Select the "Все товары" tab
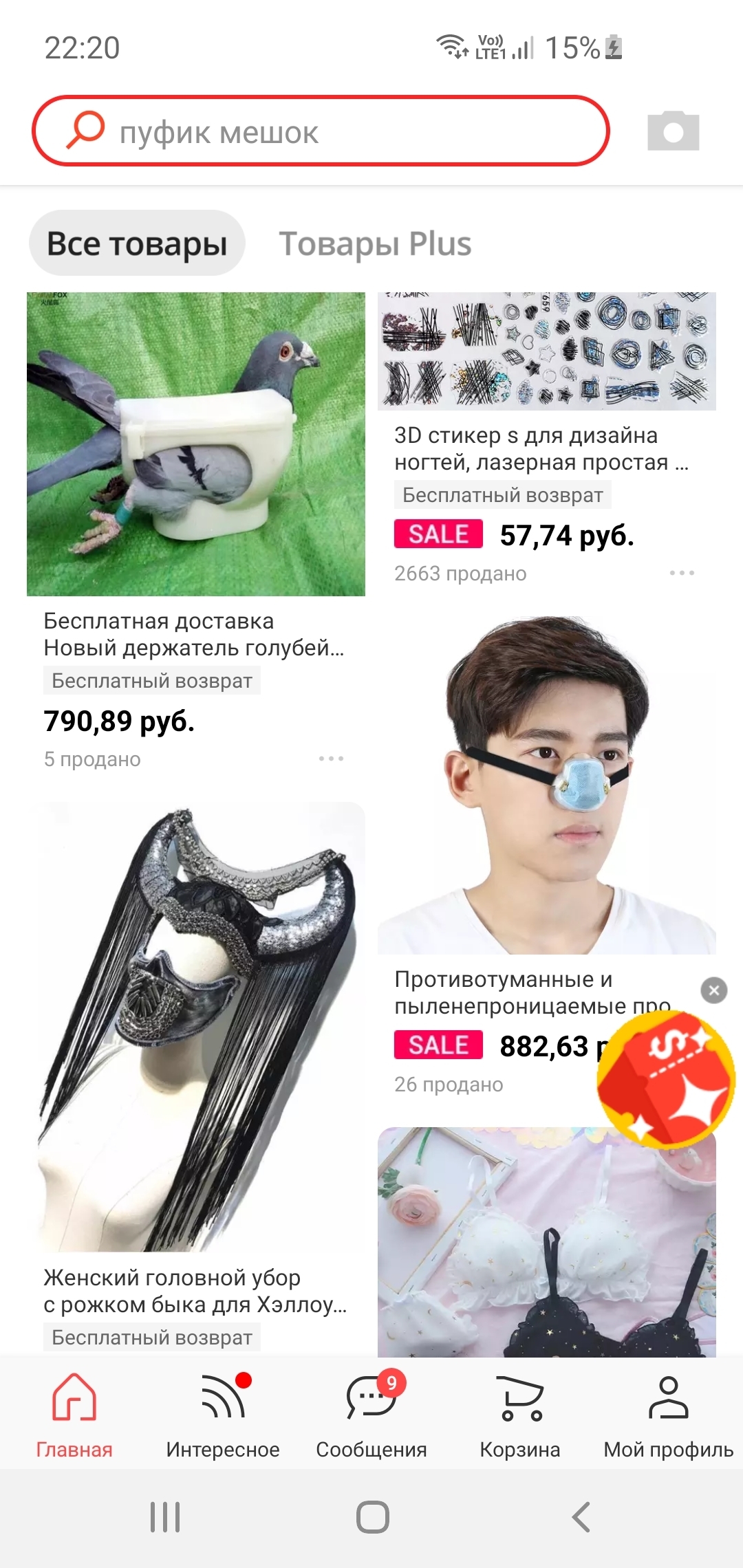This screenshot has height=1568, width=743. (137, 243)
